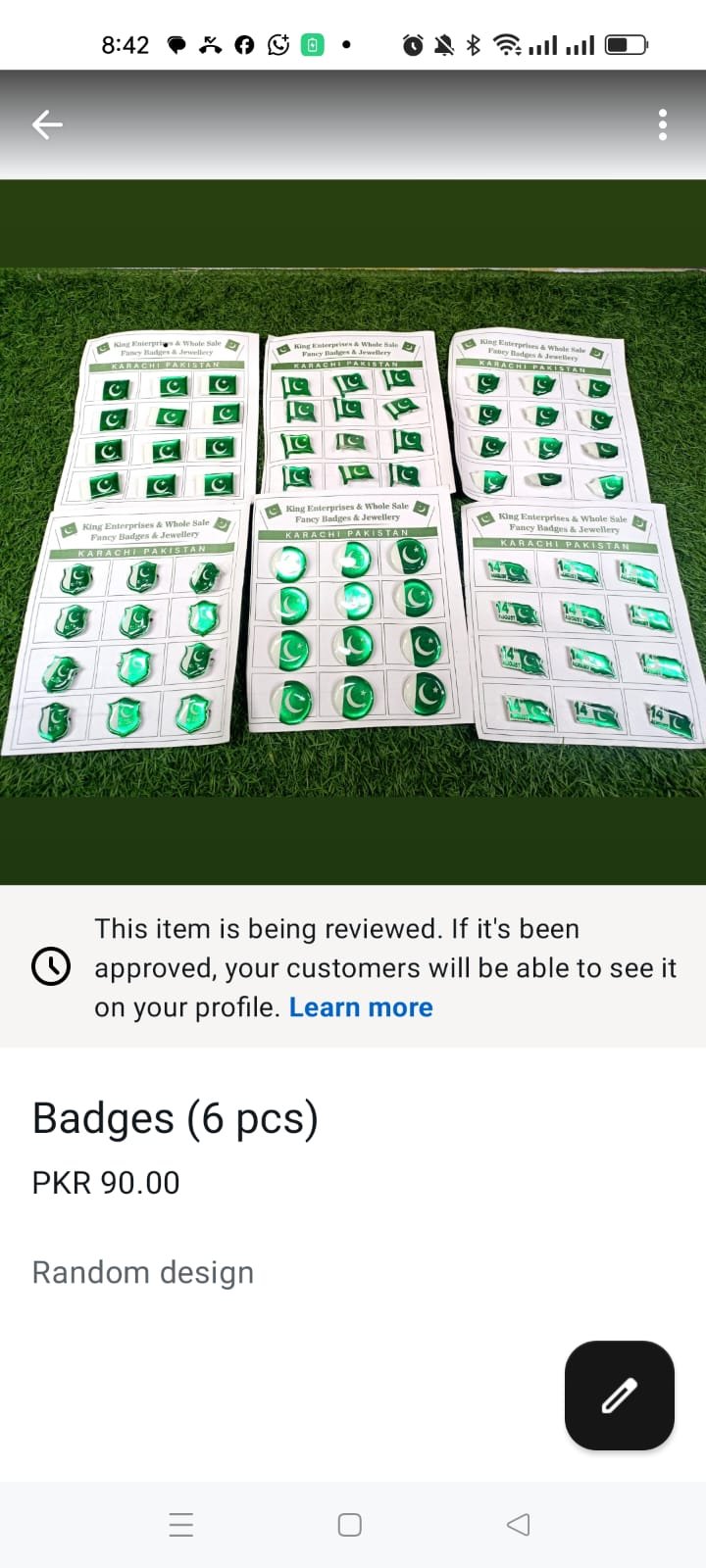706x1568 pixels.
Task: Go back using the top-left arrow
Action: 47,124
